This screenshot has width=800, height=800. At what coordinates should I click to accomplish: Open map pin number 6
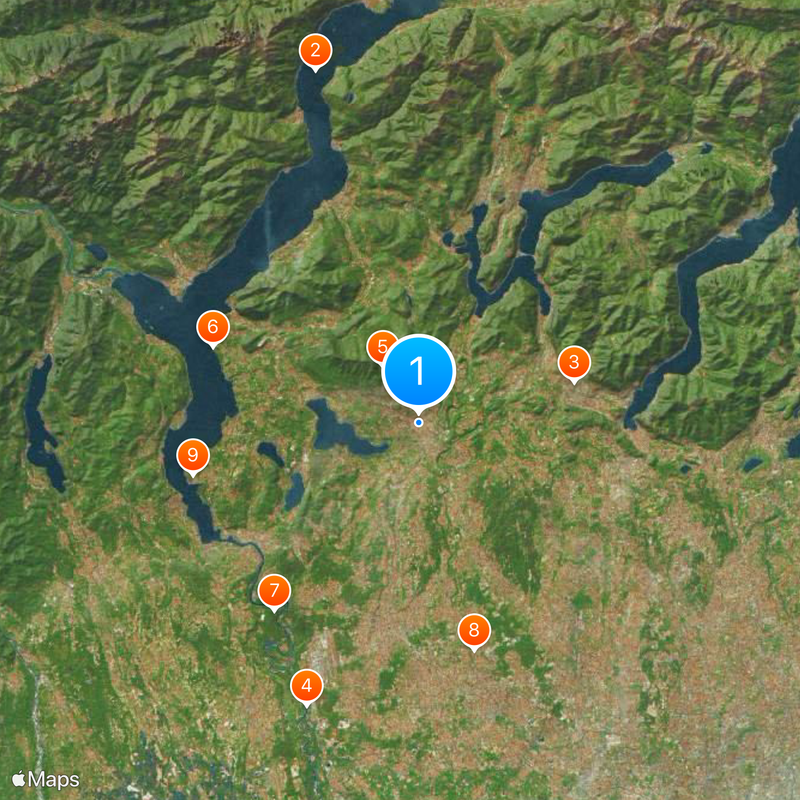pos(212,326)
